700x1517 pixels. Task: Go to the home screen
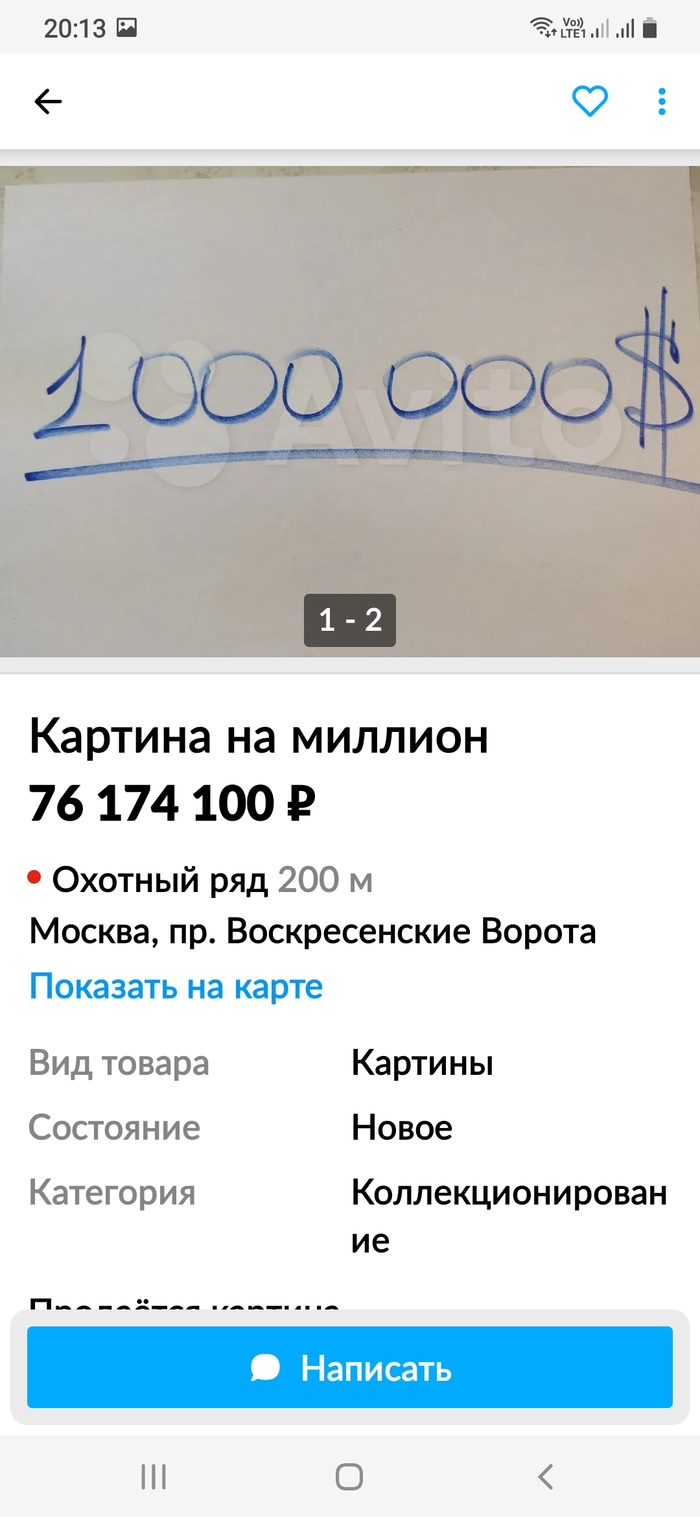[349, 1476]
